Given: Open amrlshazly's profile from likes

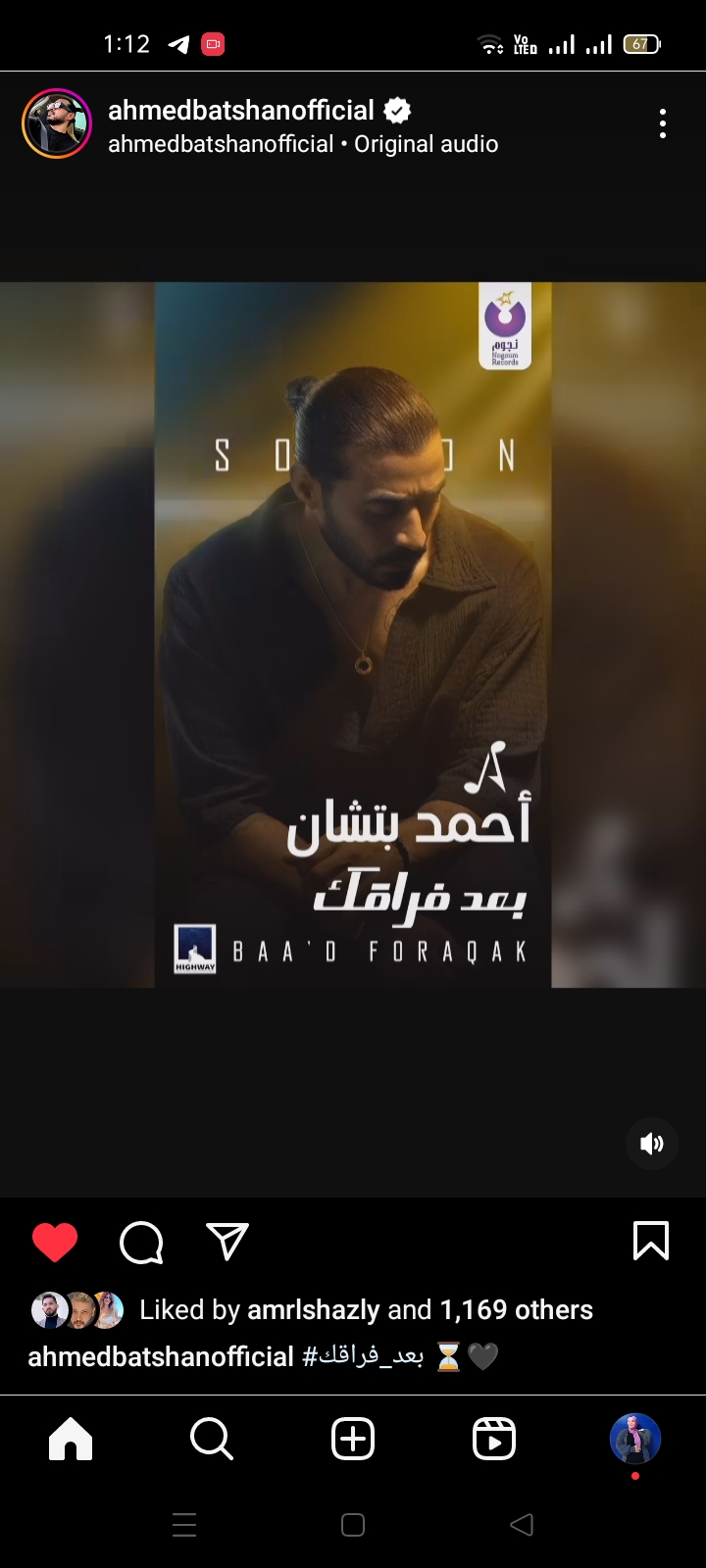Looking at the screenshot, I should (313, 1310).
